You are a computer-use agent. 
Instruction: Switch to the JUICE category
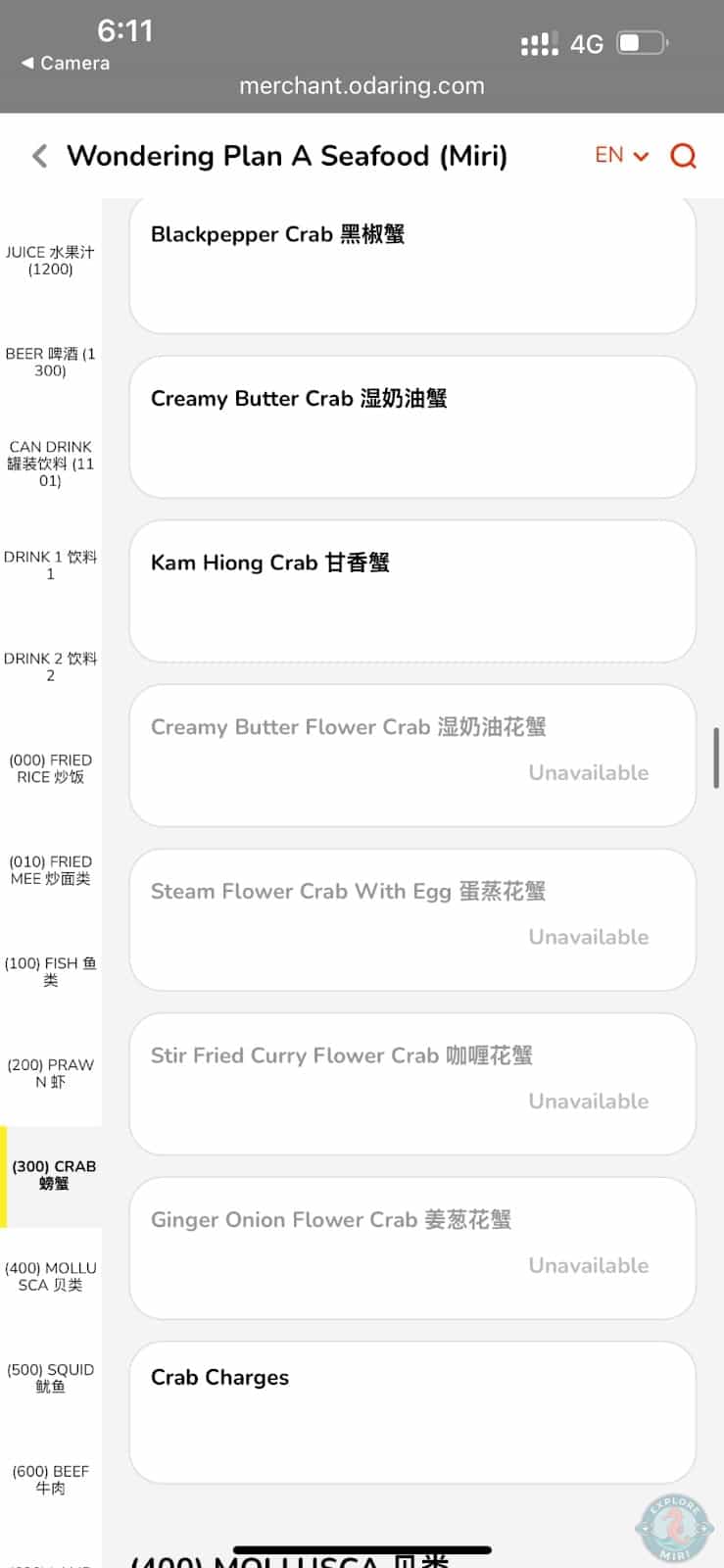click(x=50, y=261)
